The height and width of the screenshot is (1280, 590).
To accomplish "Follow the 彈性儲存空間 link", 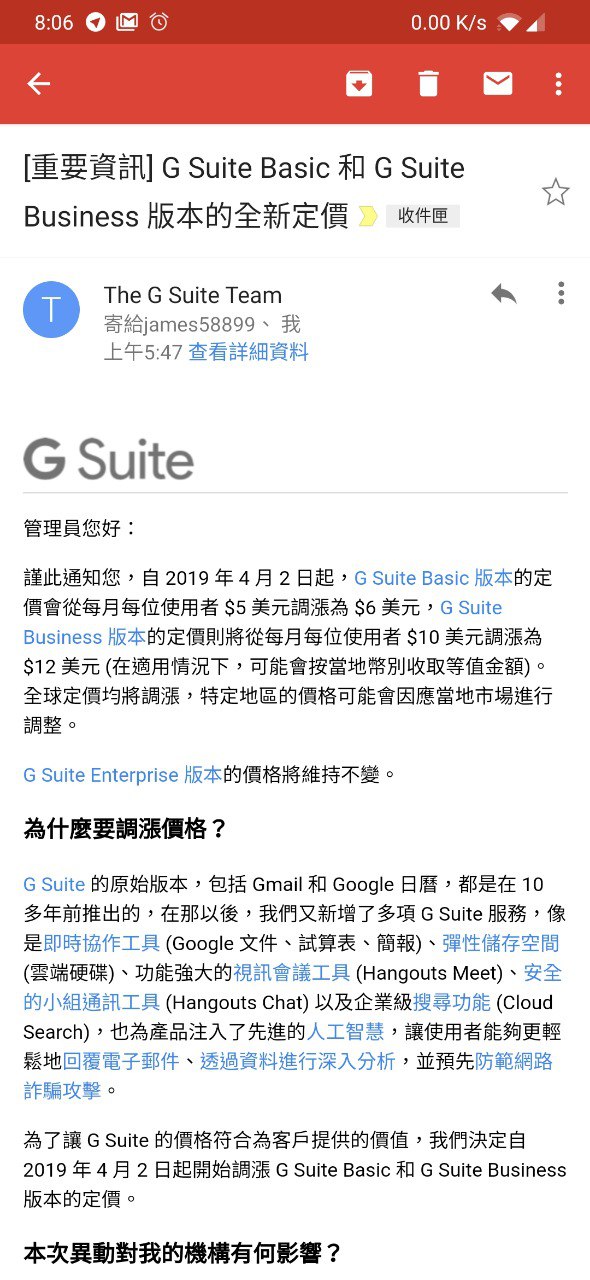I will pos(501,943).
